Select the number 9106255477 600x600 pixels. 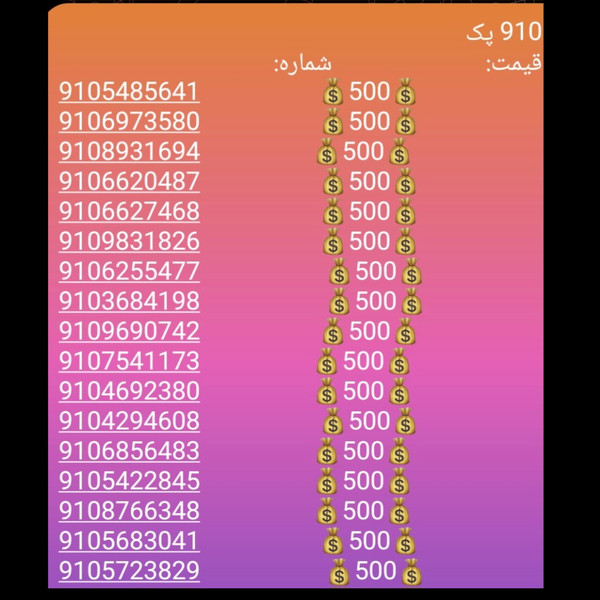(129, 271)
